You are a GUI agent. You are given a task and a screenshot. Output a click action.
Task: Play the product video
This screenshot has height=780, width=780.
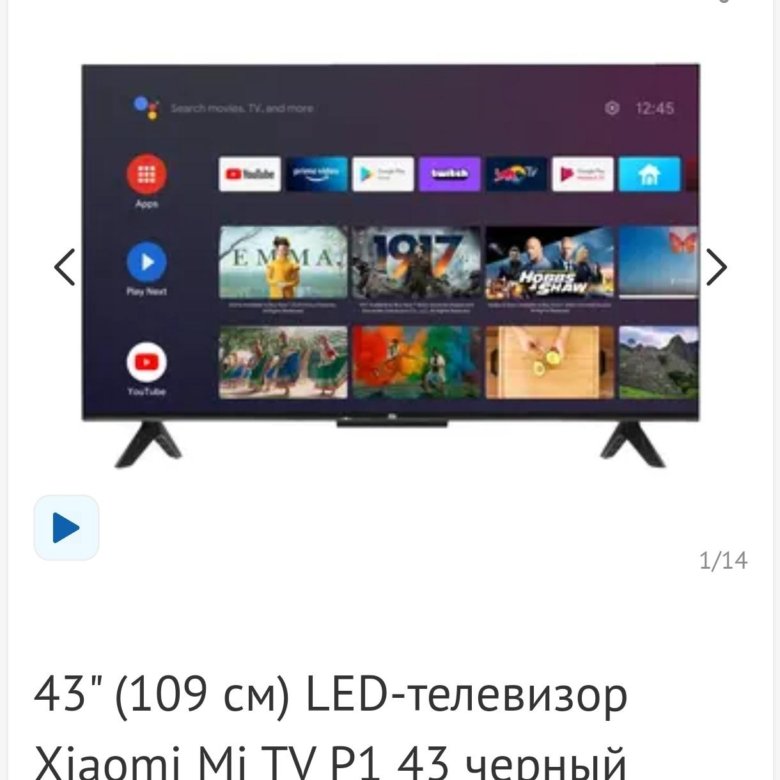coord(66,527)
